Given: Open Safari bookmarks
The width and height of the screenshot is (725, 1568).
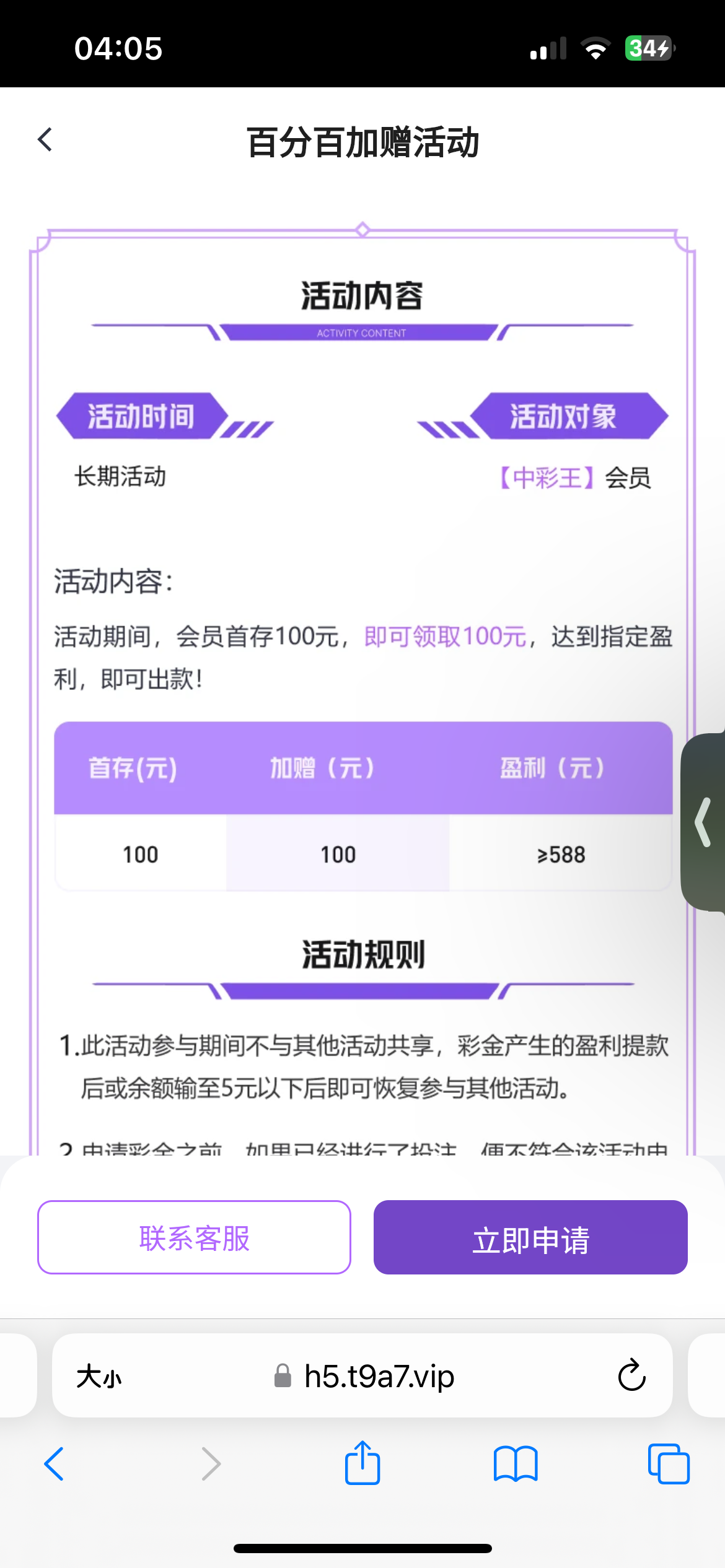Looking at the screenshot, I should coord(516,1464).
